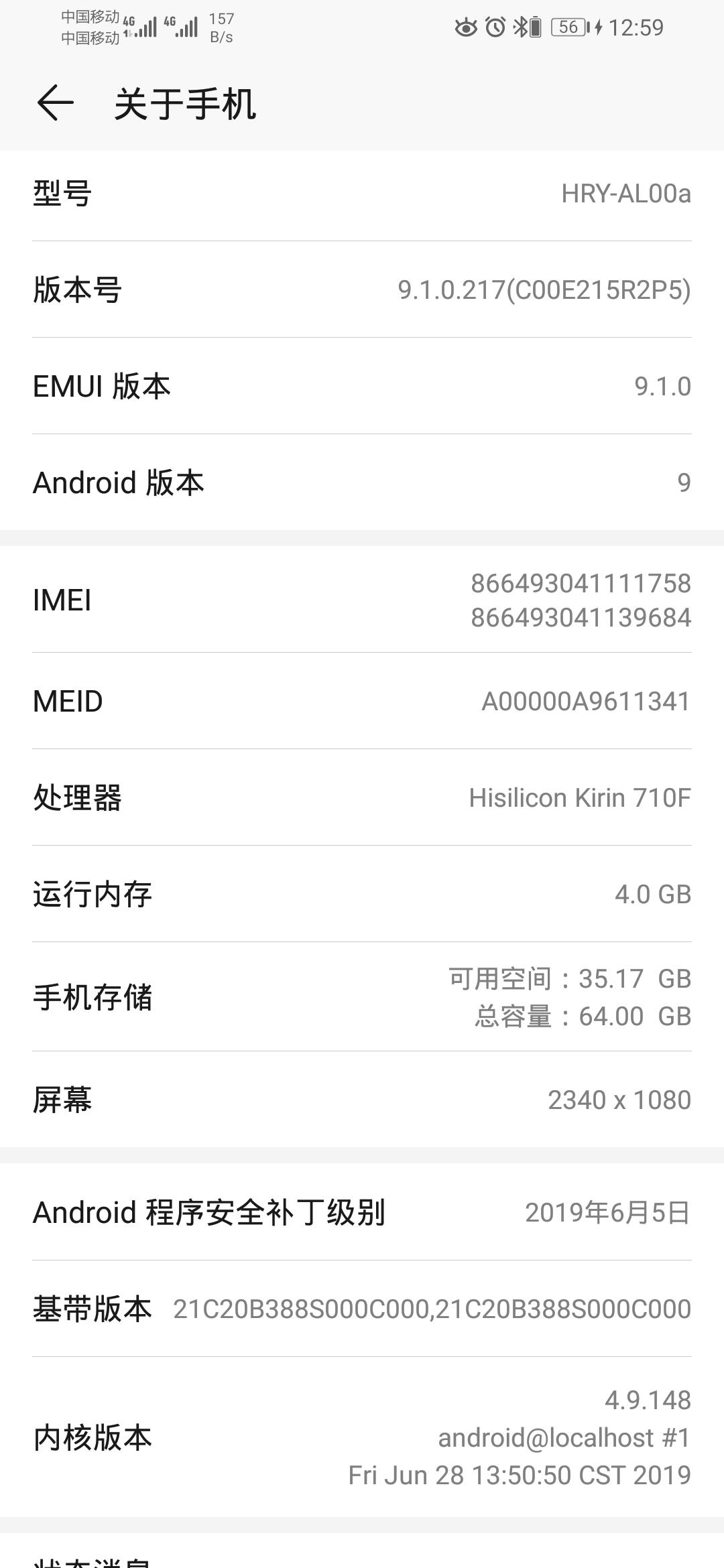Tap the 版本号 build number row
This screenshot has width=724, height=1568.
[362, 289]
